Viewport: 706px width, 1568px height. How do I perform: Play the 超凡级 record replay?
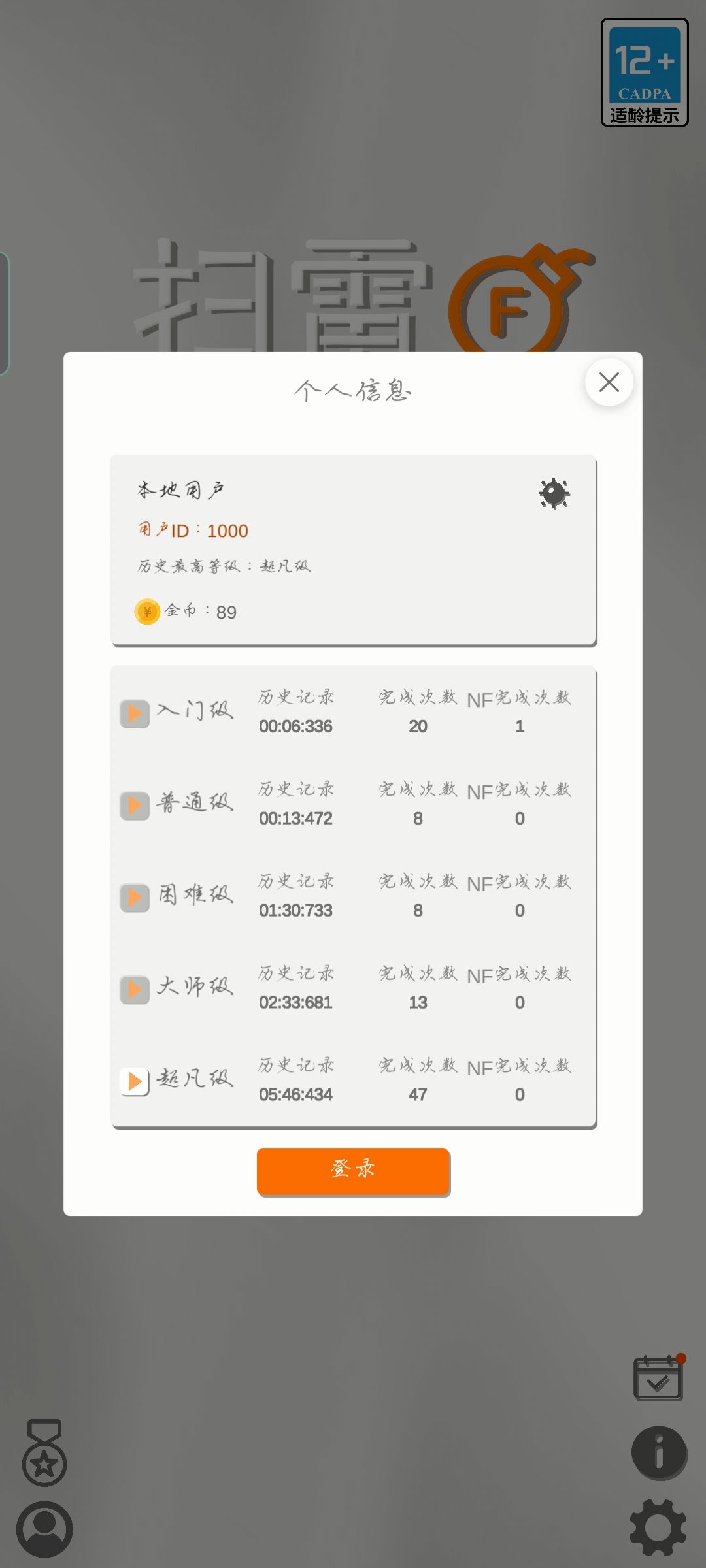(135, 1082)
